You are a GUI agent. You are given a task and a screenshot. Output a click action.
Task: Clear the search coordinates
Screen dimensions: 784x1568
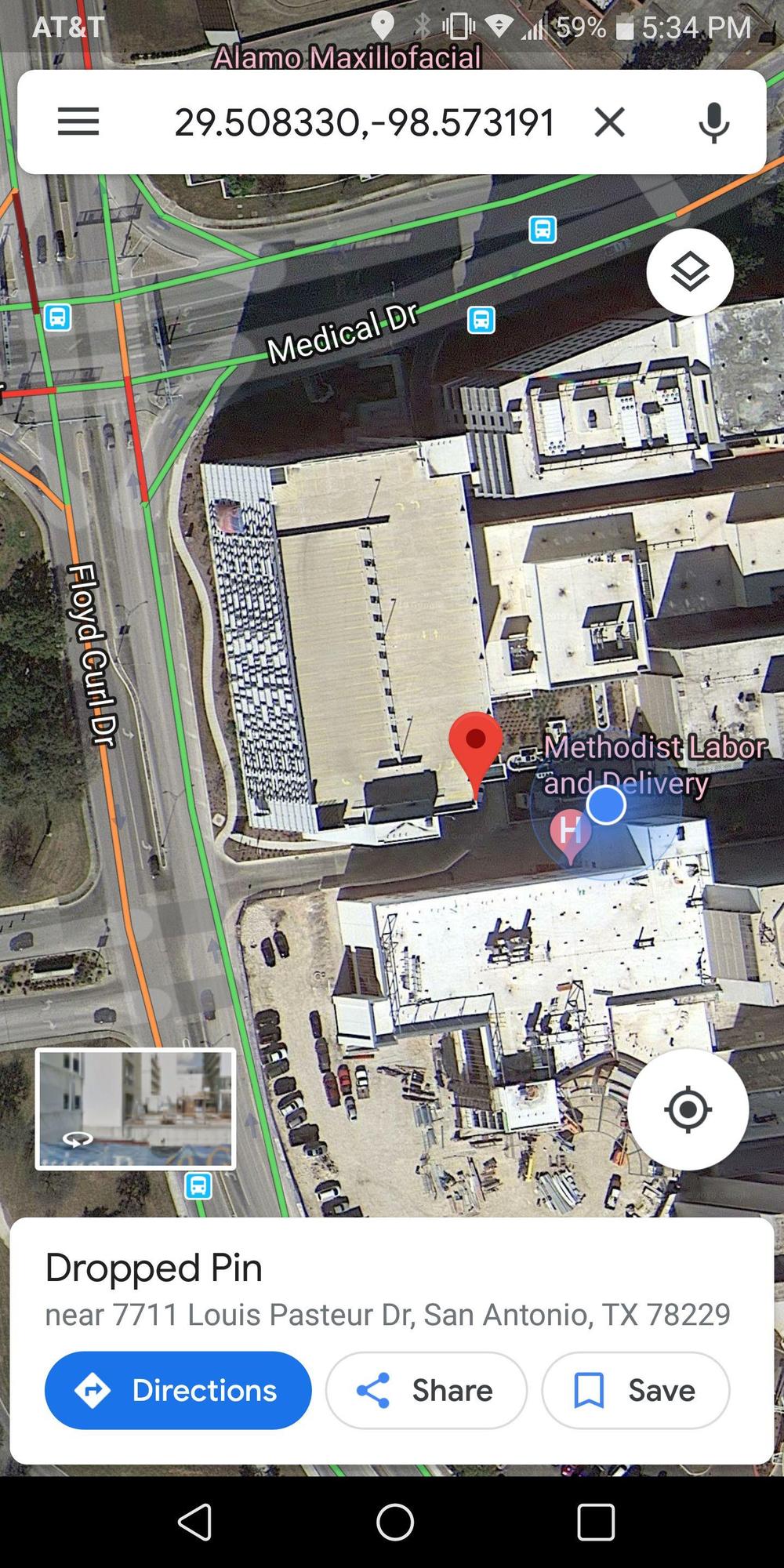(609, 122)
